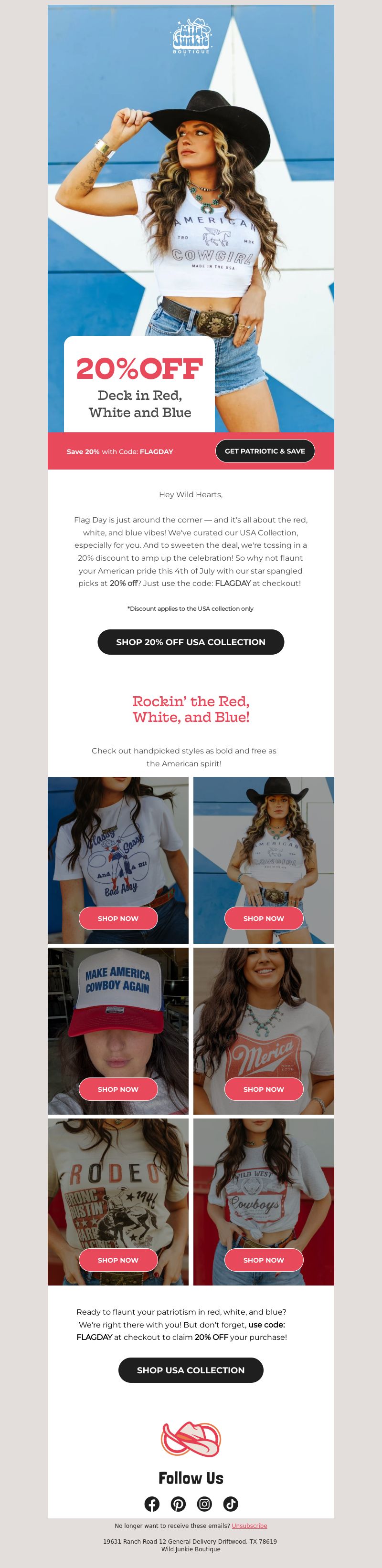Open the TikTok icon
This screenshot has width=382, height=1568.
pos(230,1504)
